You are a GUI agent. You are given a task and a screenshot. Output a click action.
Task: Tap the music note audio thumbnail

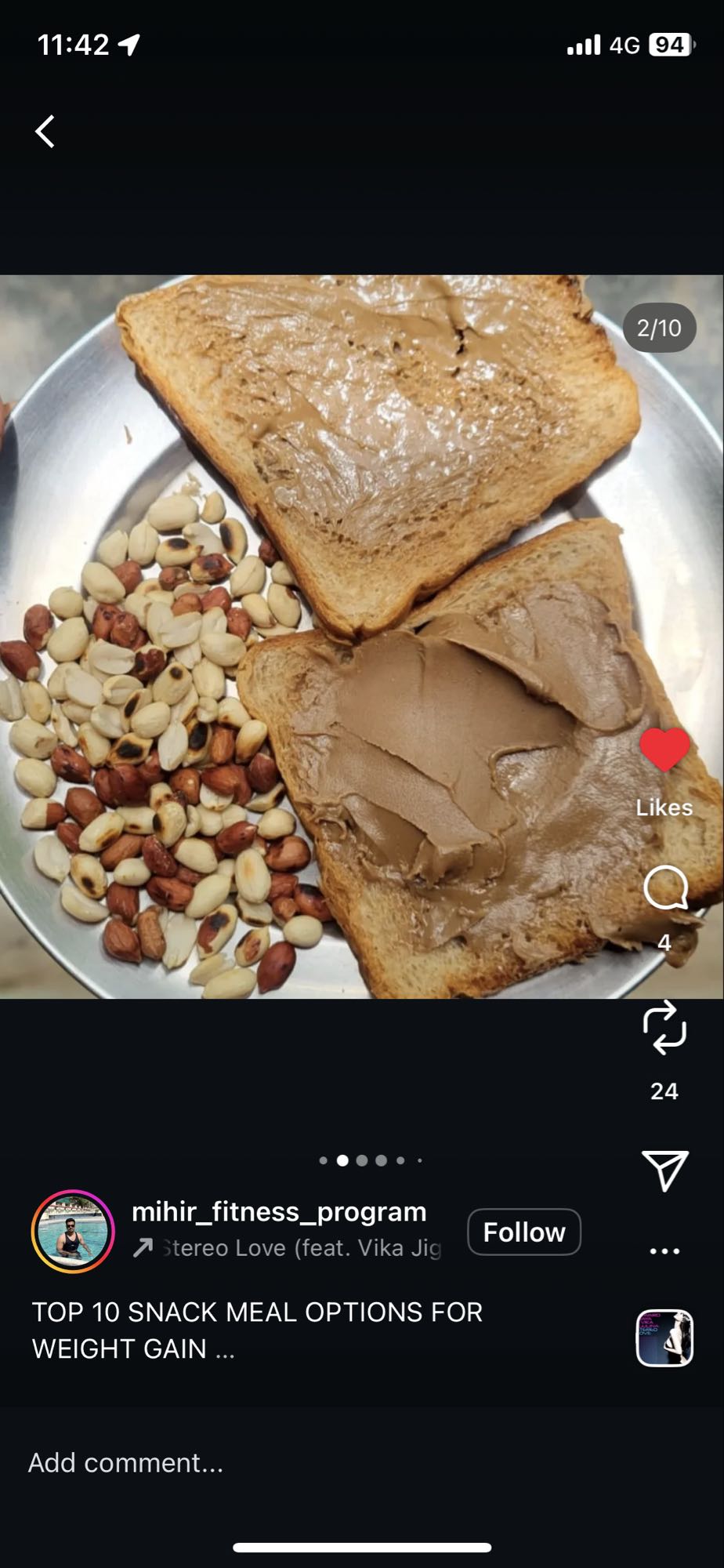[x=664, y=1334]
